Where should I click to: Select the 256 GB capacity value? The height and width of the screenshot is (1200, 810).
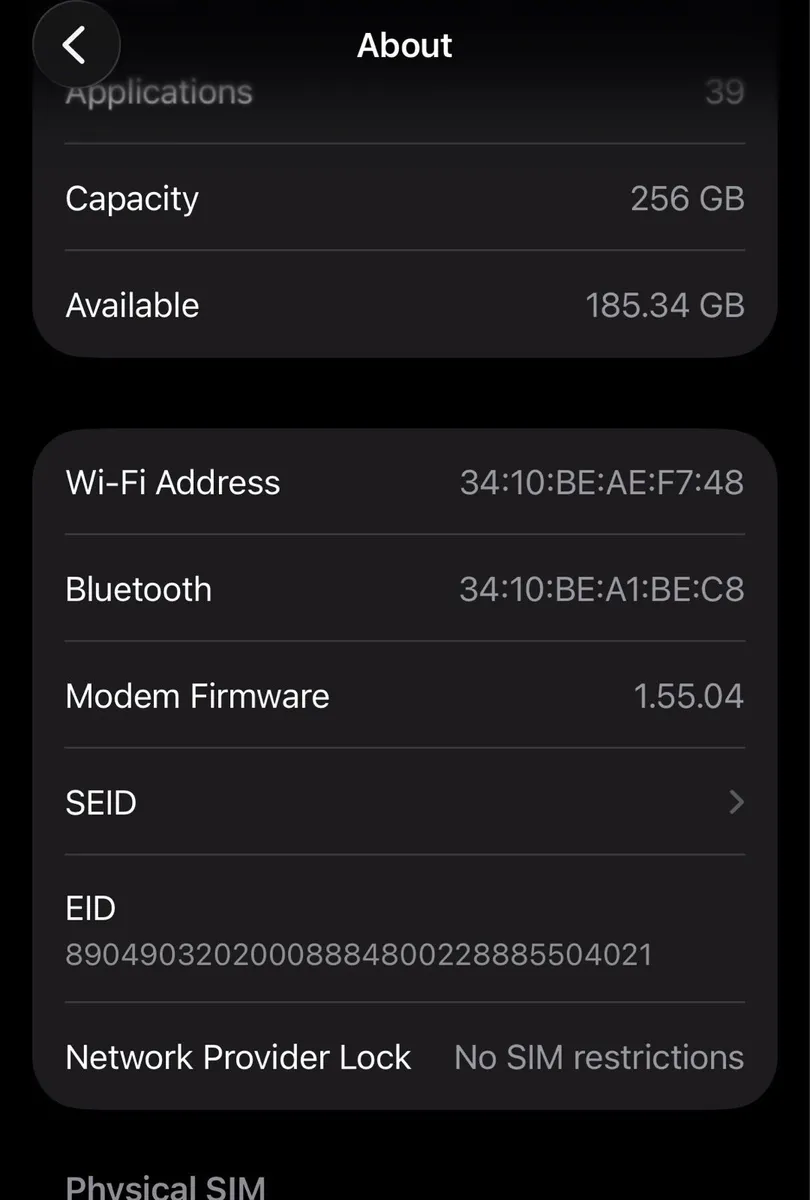(x=687, y=198)
